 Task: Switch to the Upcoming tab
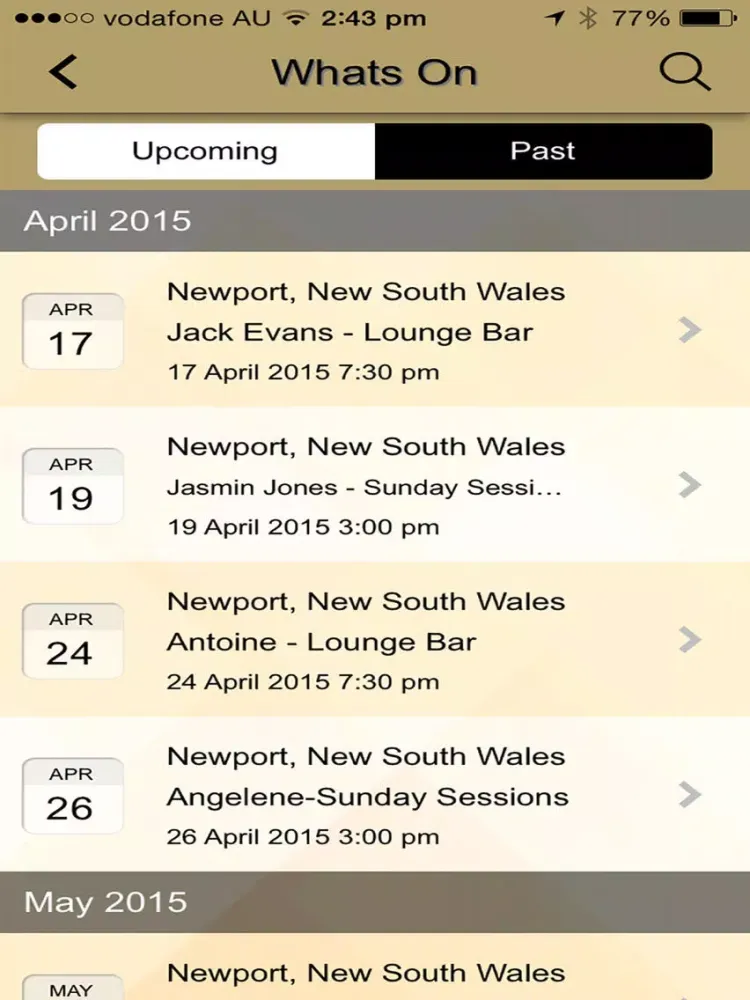[x=205, y=152]
